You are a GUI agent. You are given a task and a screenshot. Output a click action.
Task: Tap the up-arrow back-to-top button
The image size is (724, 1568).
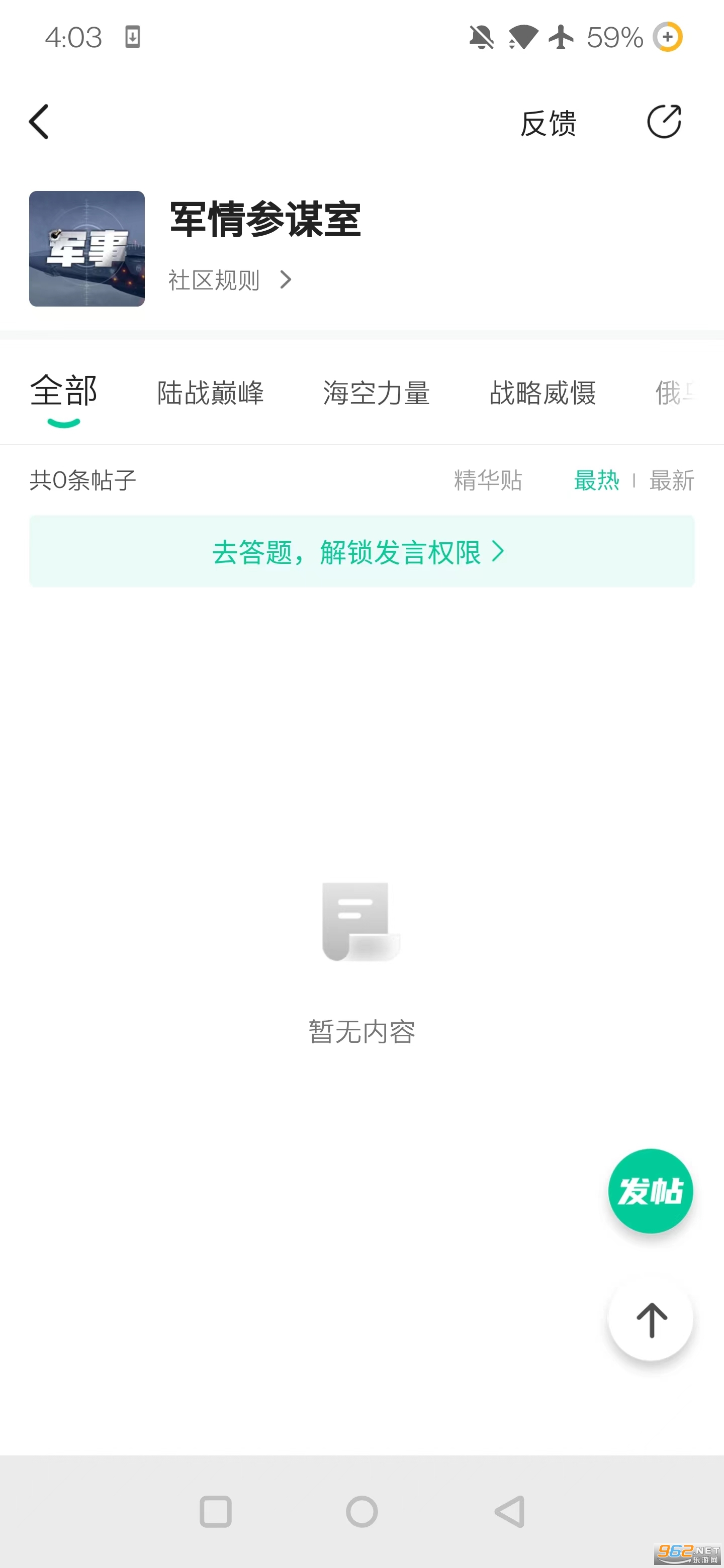pos(650,1320)
